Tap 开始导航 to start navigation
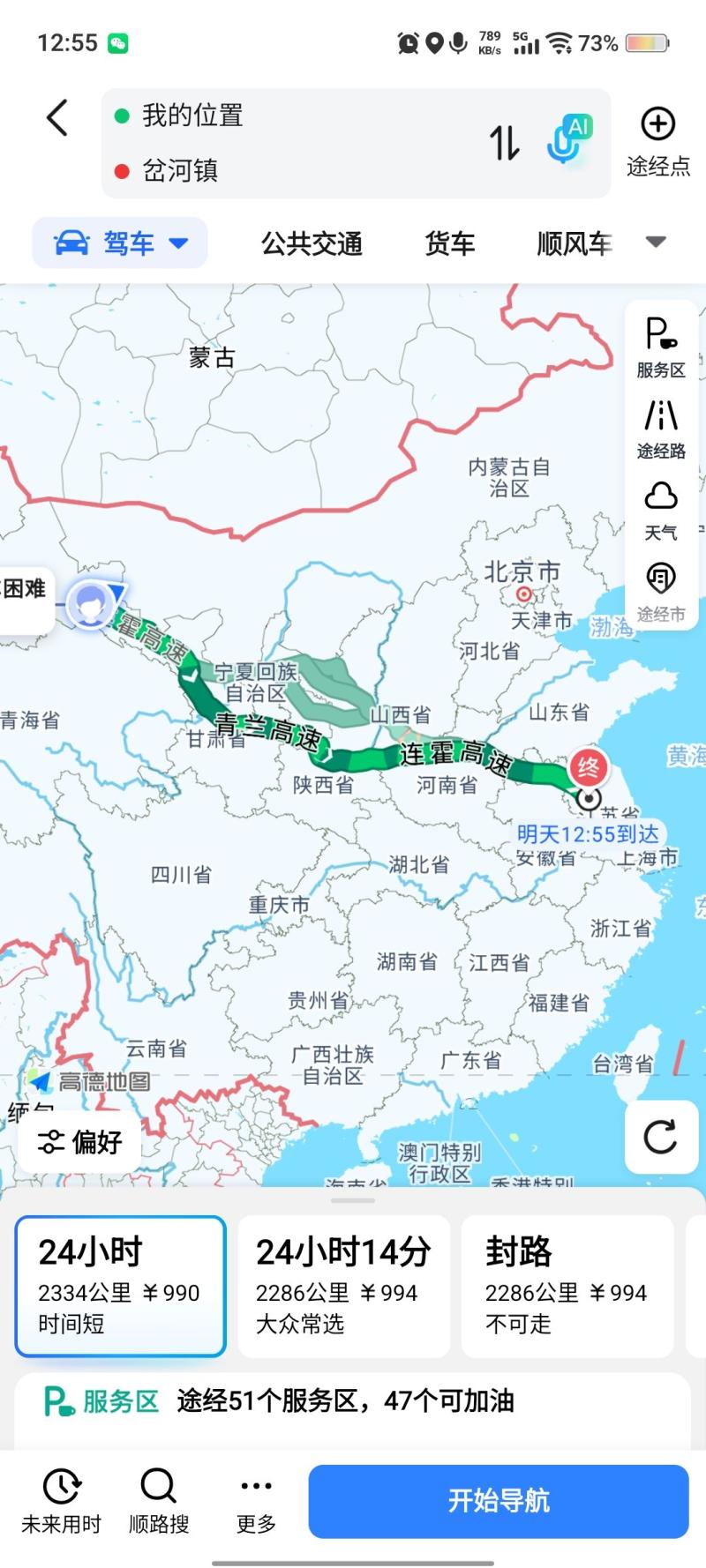The width and height of the screenshot is (706, 1568). pyautogui.click(x=498, y=1501)
